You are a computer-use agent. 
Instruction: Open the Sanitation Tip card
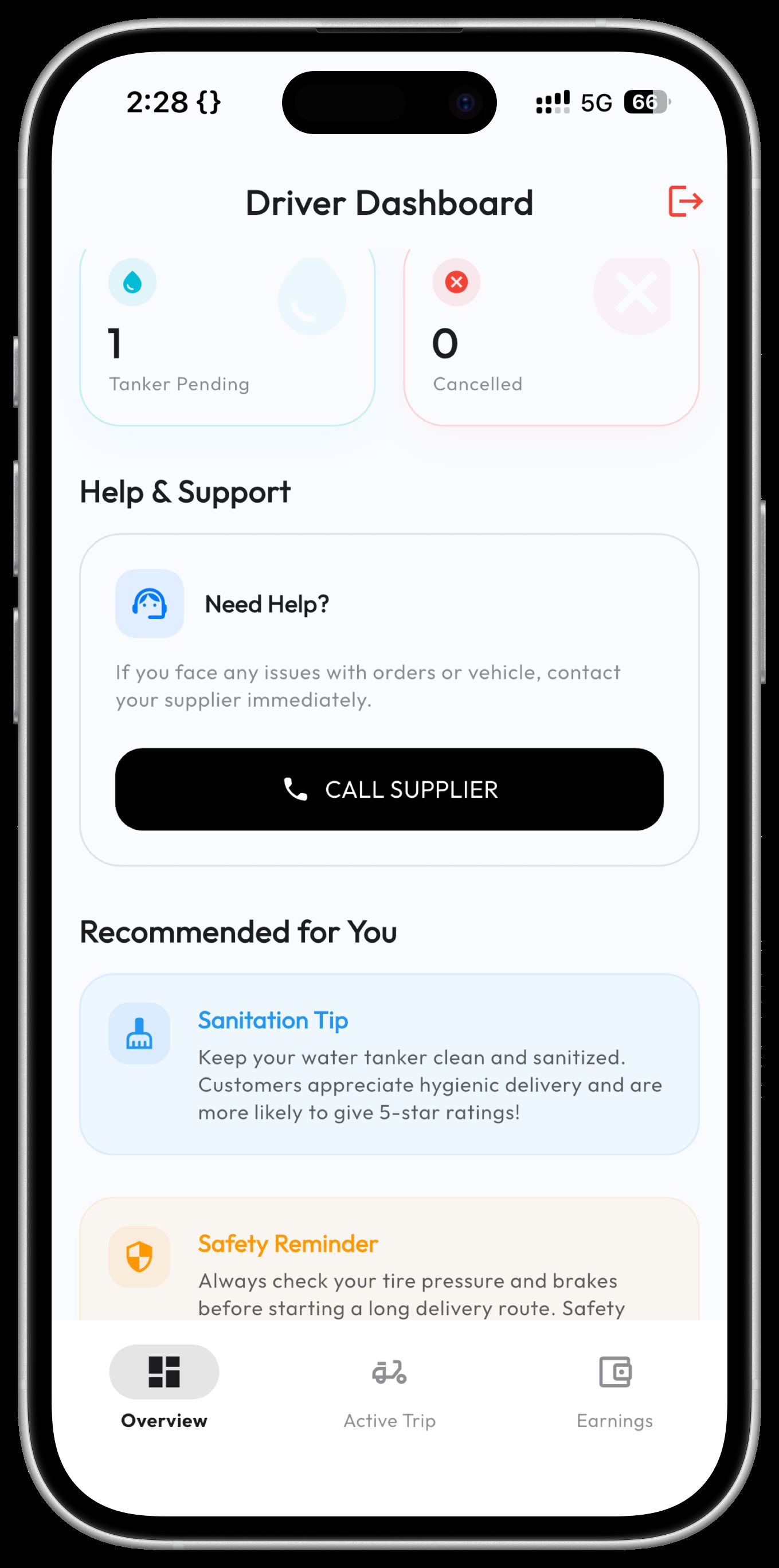(389, 1064)
